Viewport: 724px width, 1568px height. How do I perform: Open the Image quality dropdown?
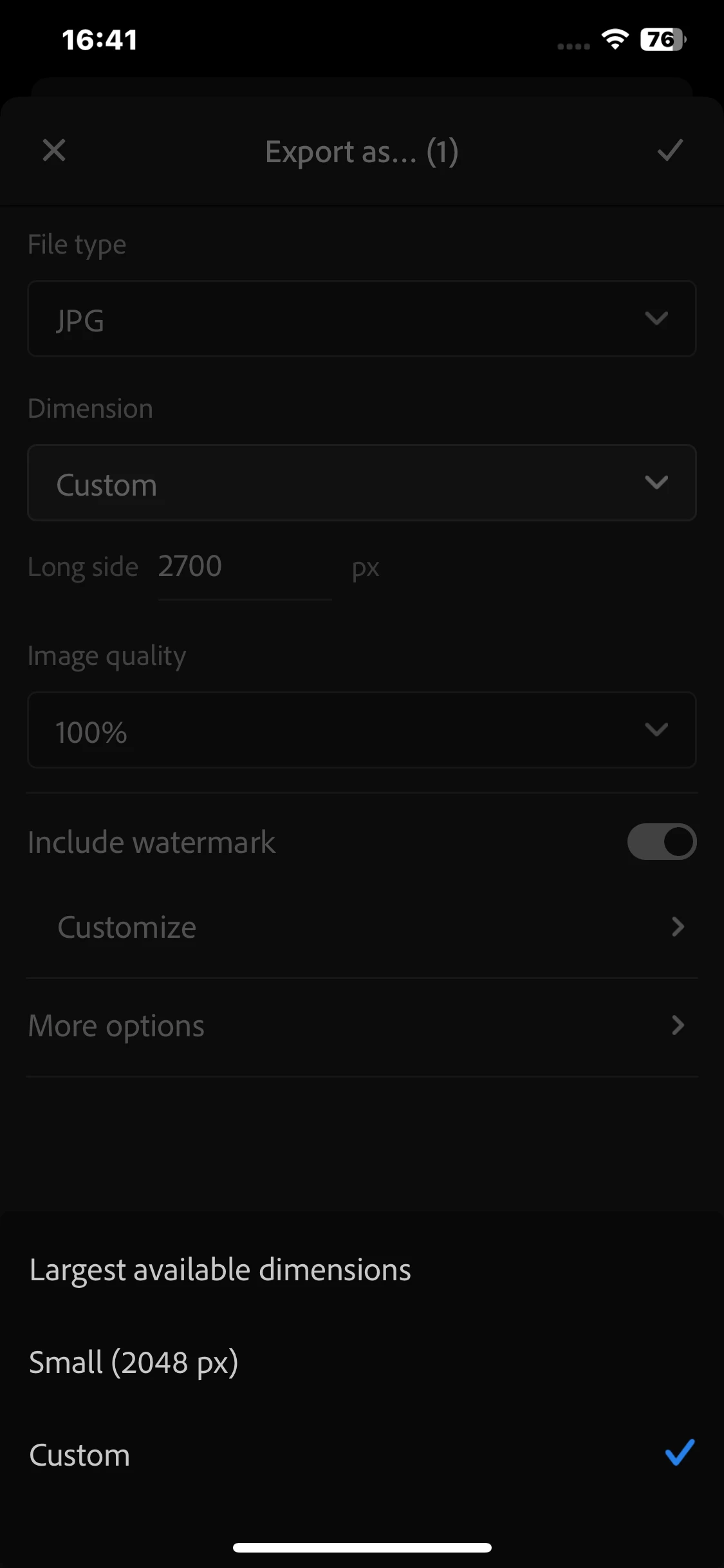pyautogui.click(x=362, y=730)
